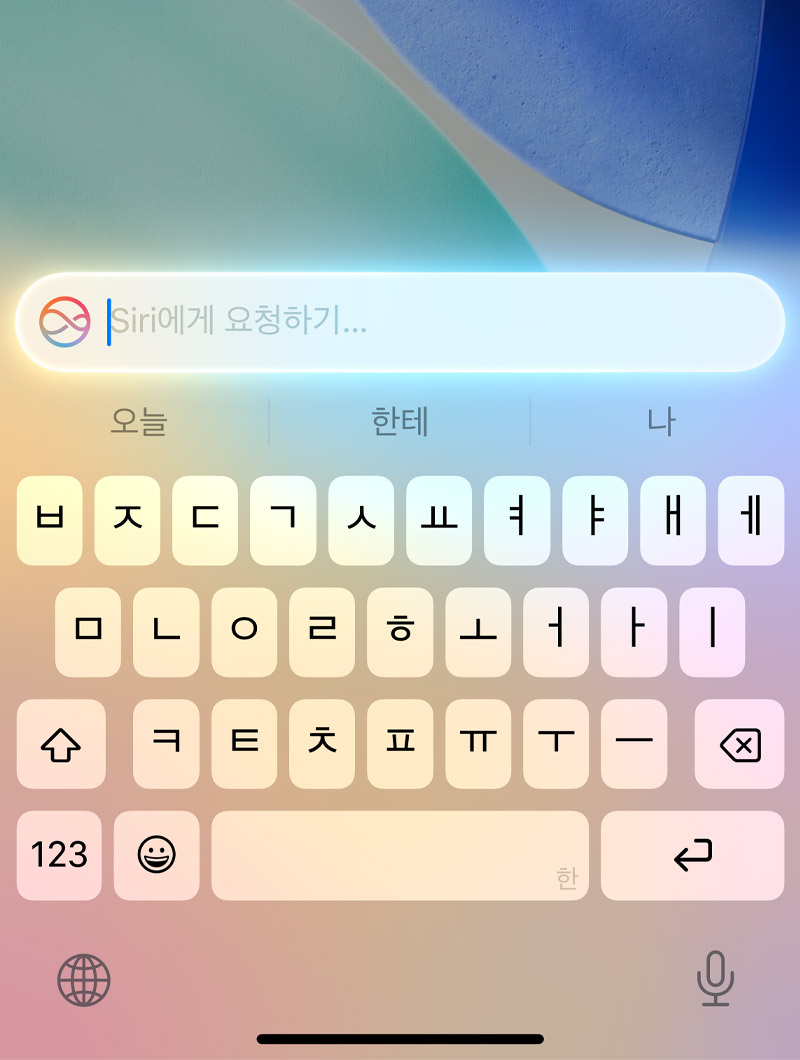
Task: Open the emoji keyboard
Action: [x=157, y=855]
